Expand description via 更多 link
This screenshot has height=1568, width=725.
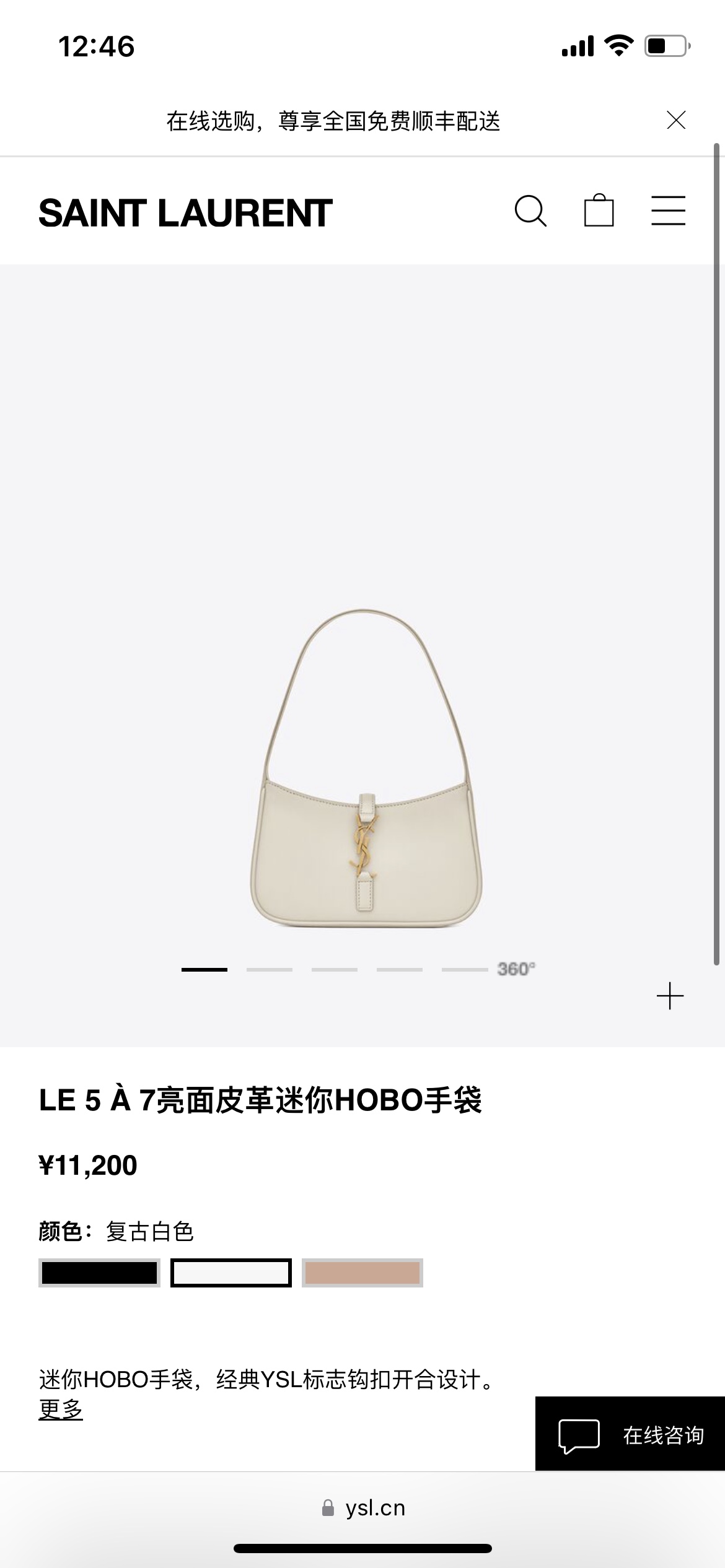click(x=61, y=1409)
